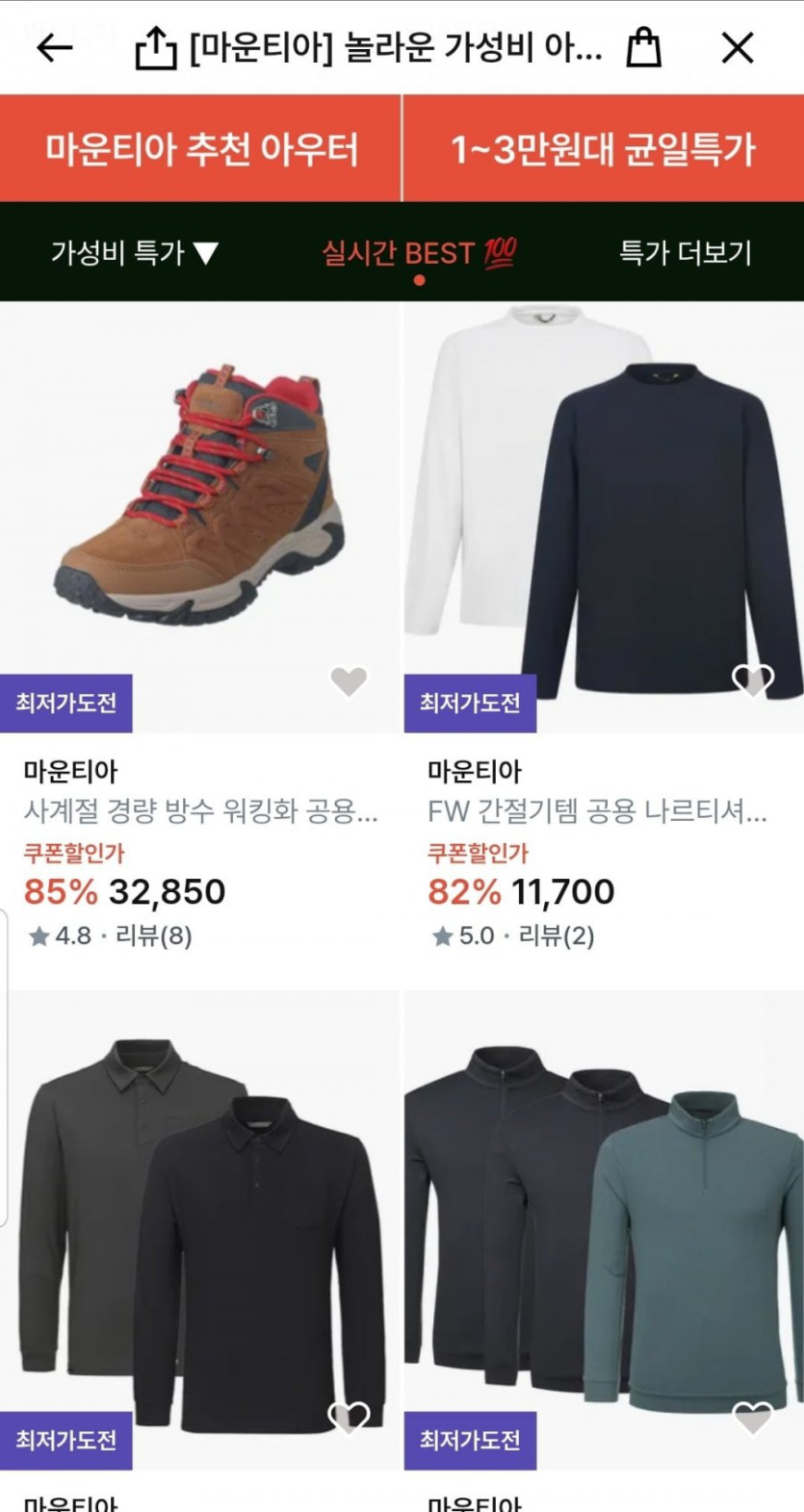Open 1~3만원대 균일특가 banner

tap(604, 148)
